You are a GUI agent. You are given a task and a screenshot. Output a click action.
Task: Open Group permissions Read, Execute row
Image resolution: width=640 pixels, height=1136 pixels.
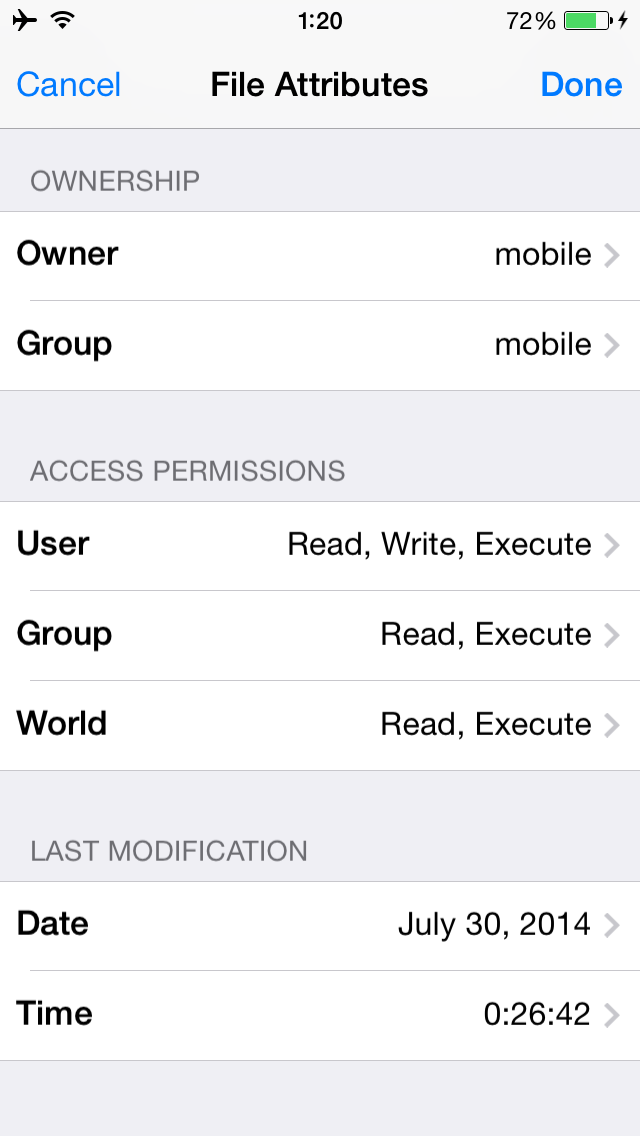pos(320,635)
